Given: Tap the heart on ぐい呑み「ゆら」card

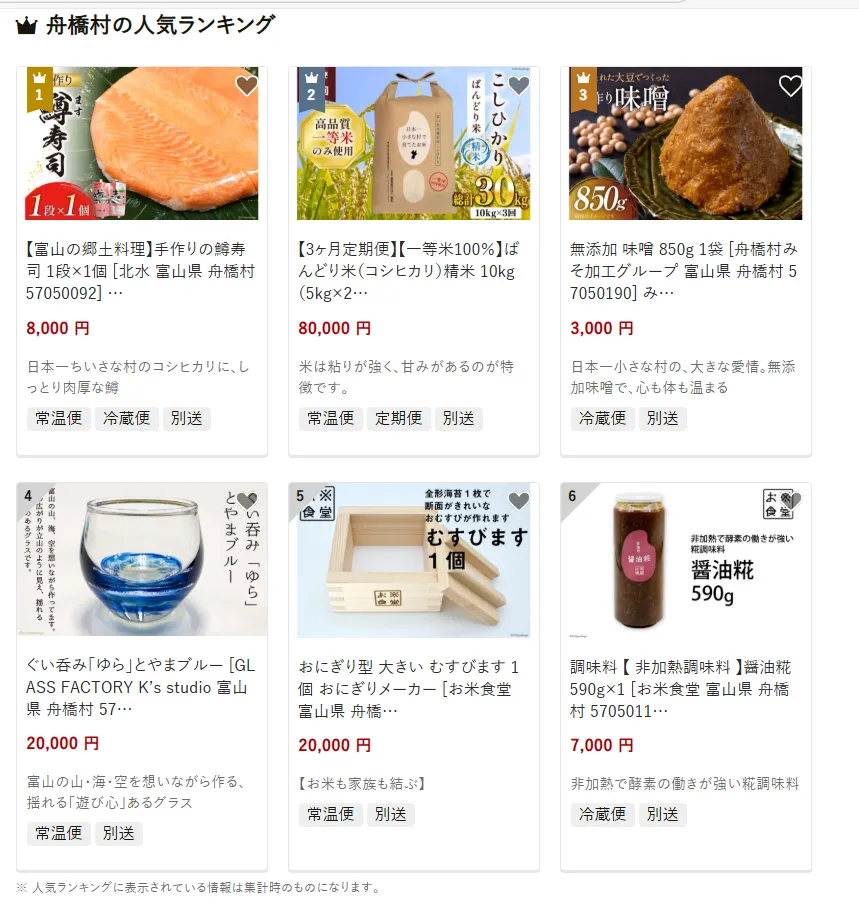Looking at the screenshot, I should 247,501.
